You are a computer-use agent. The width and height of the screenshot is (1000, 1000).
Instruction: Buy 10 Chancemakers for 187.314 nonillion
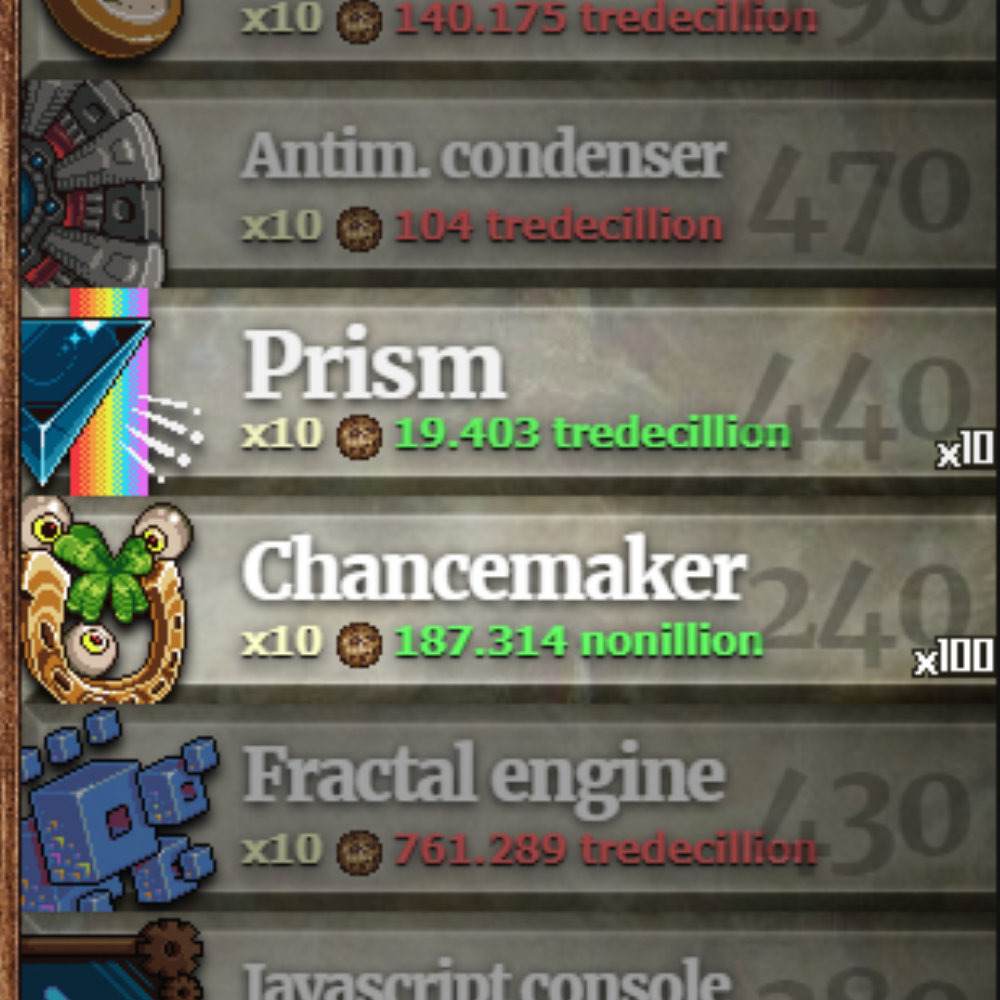[500, 600]
